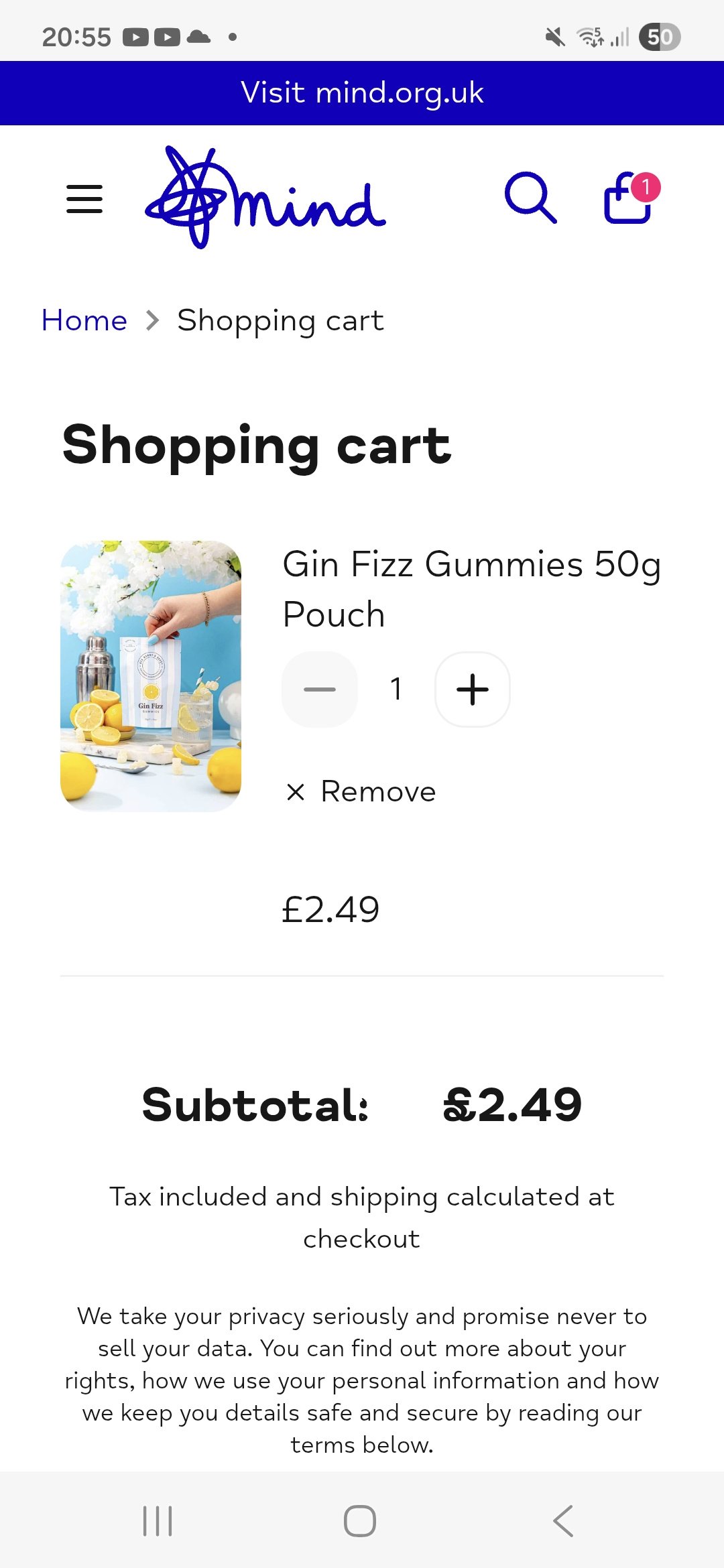Go back using system back button

pyautogui.click(x=563, y=1520)
